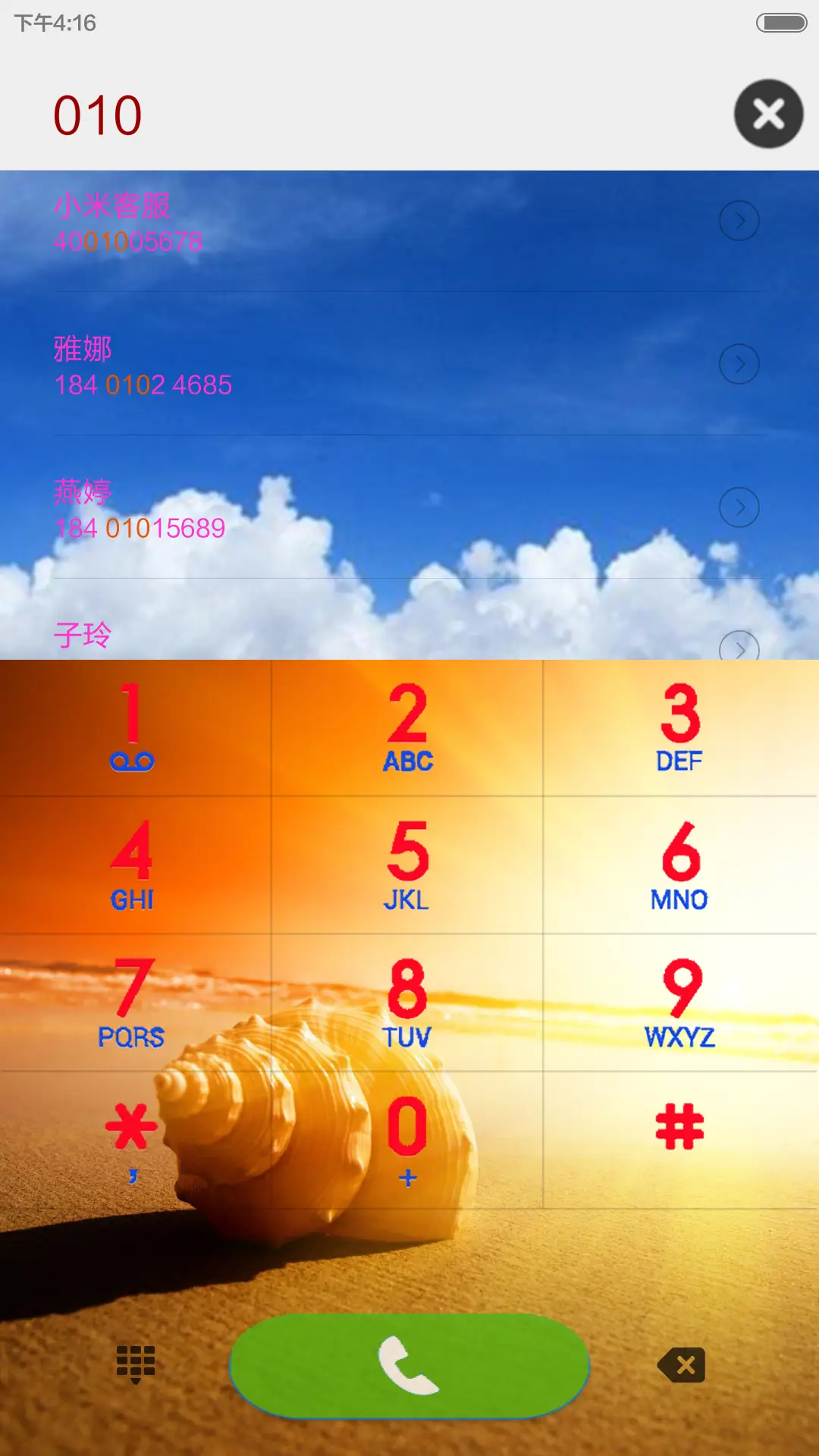Expand 燕婷 contact details
Viewport: 819px width, 1456px height.
pyautogui.click(x=739, y=507)
